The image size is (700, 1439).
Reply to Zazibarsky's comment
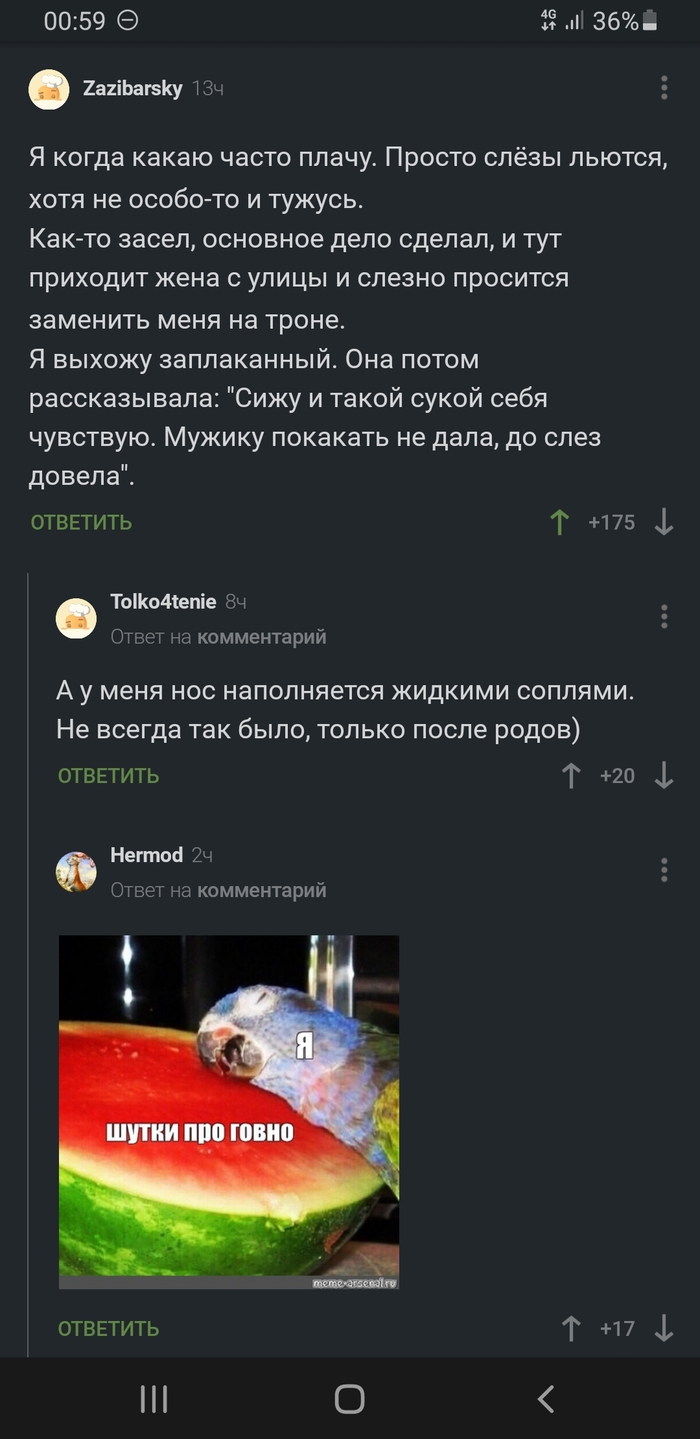click(81, 522)
